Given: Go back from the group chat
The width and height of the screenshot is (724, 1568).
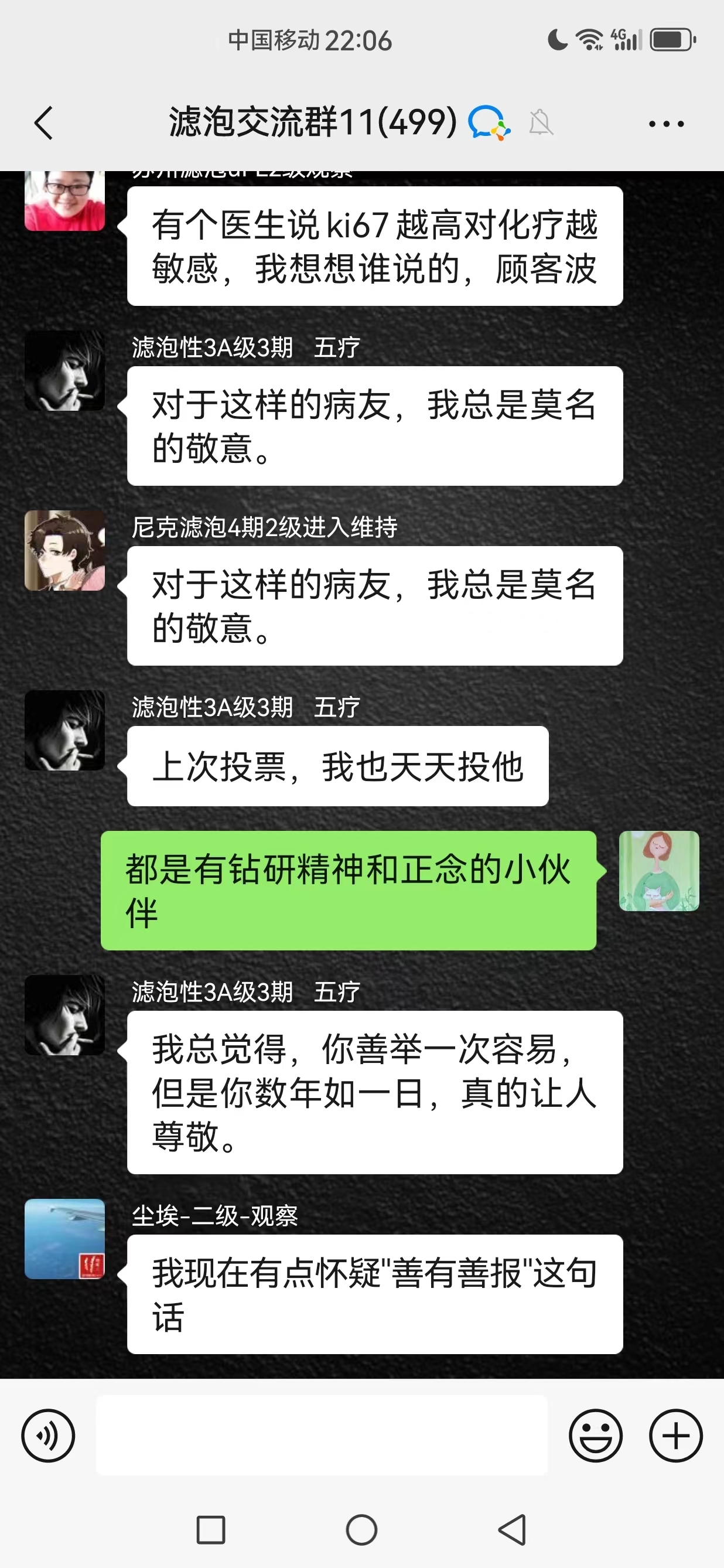Looking at the screenshot, I should (x=43, y=123).
